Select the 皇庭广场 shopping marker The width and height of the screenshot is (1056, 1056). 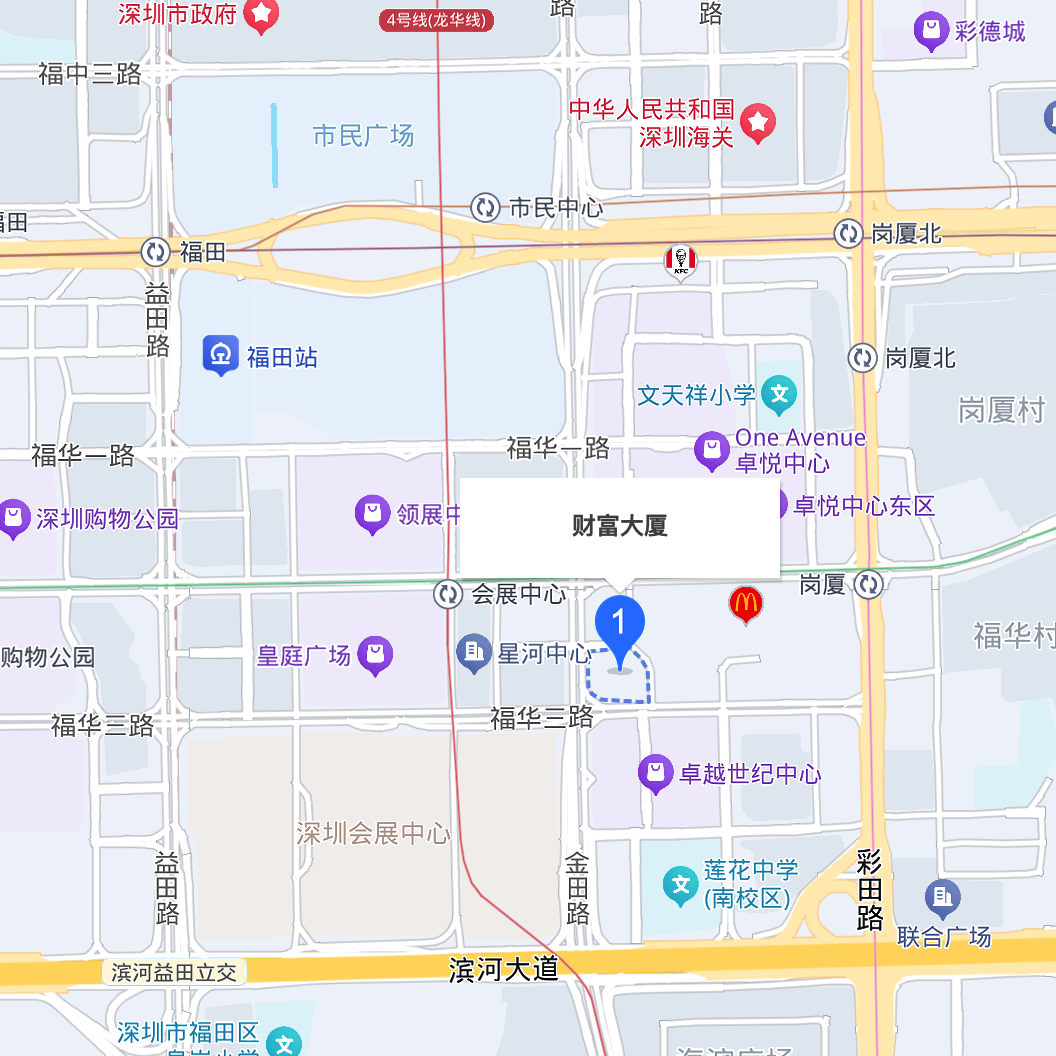pos(375,655)
